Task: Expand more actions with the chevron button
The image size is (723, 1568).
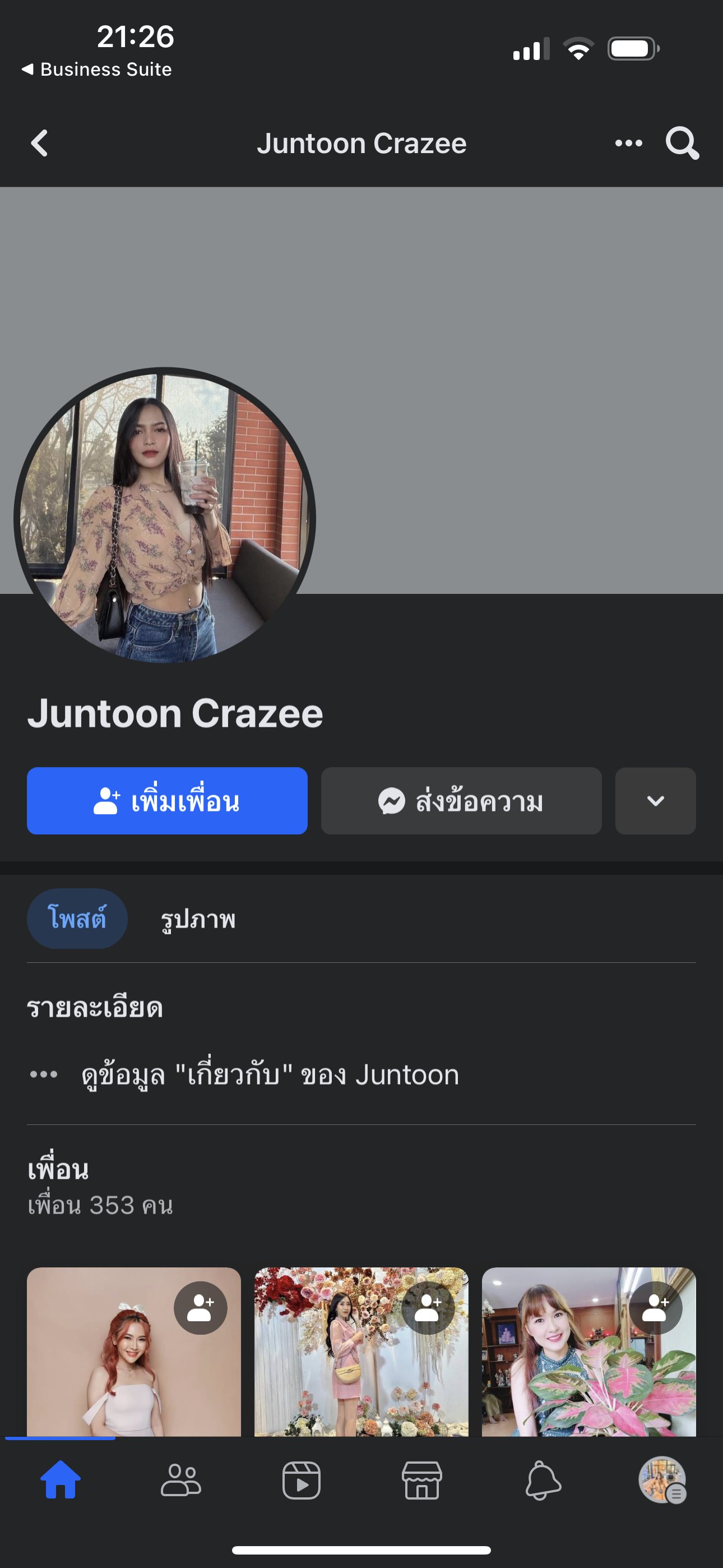Action: 655,801
